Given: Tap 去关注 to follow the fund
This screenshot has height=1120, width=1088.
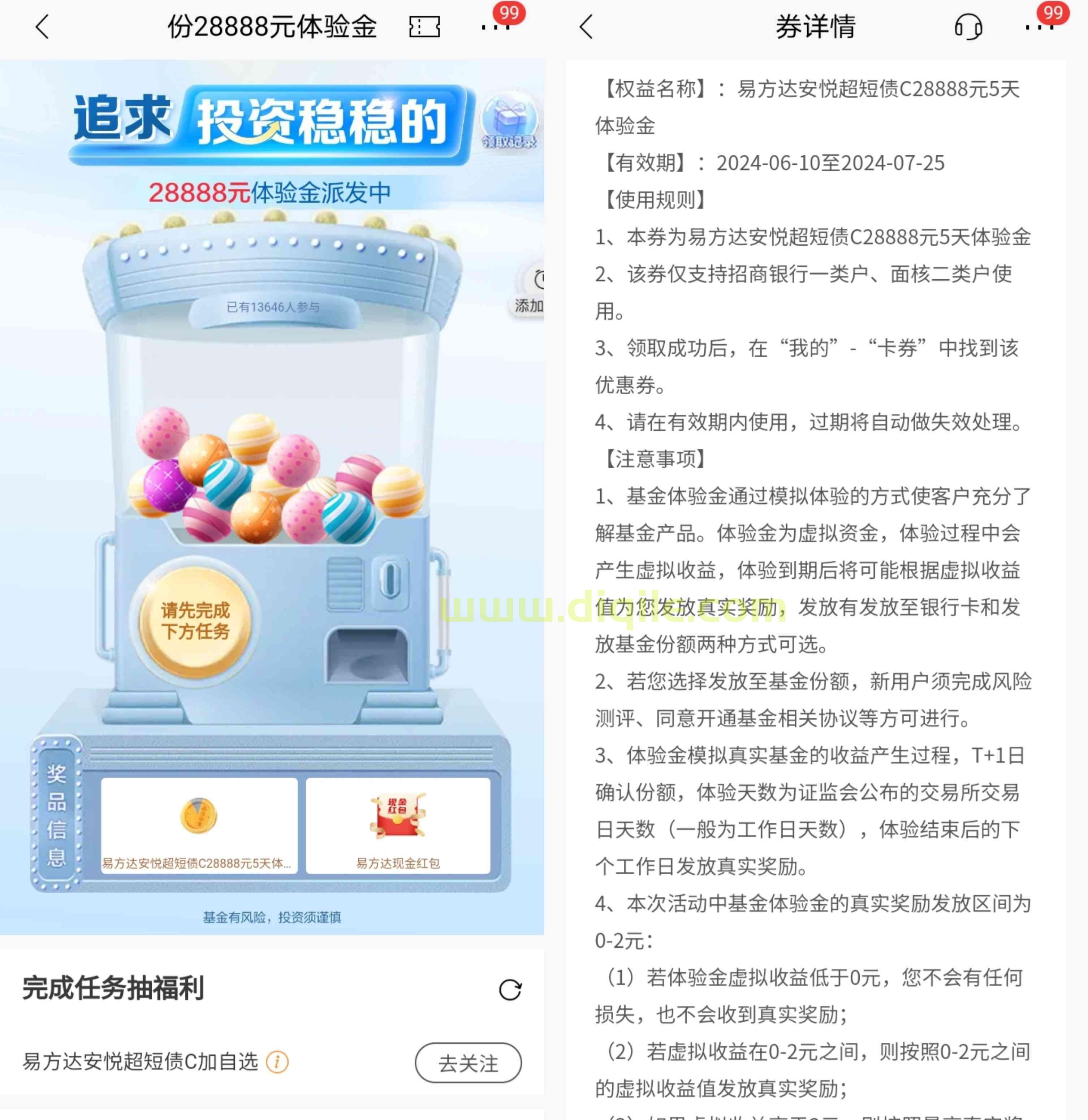Looking at the screenshot, I should 468,1063.
